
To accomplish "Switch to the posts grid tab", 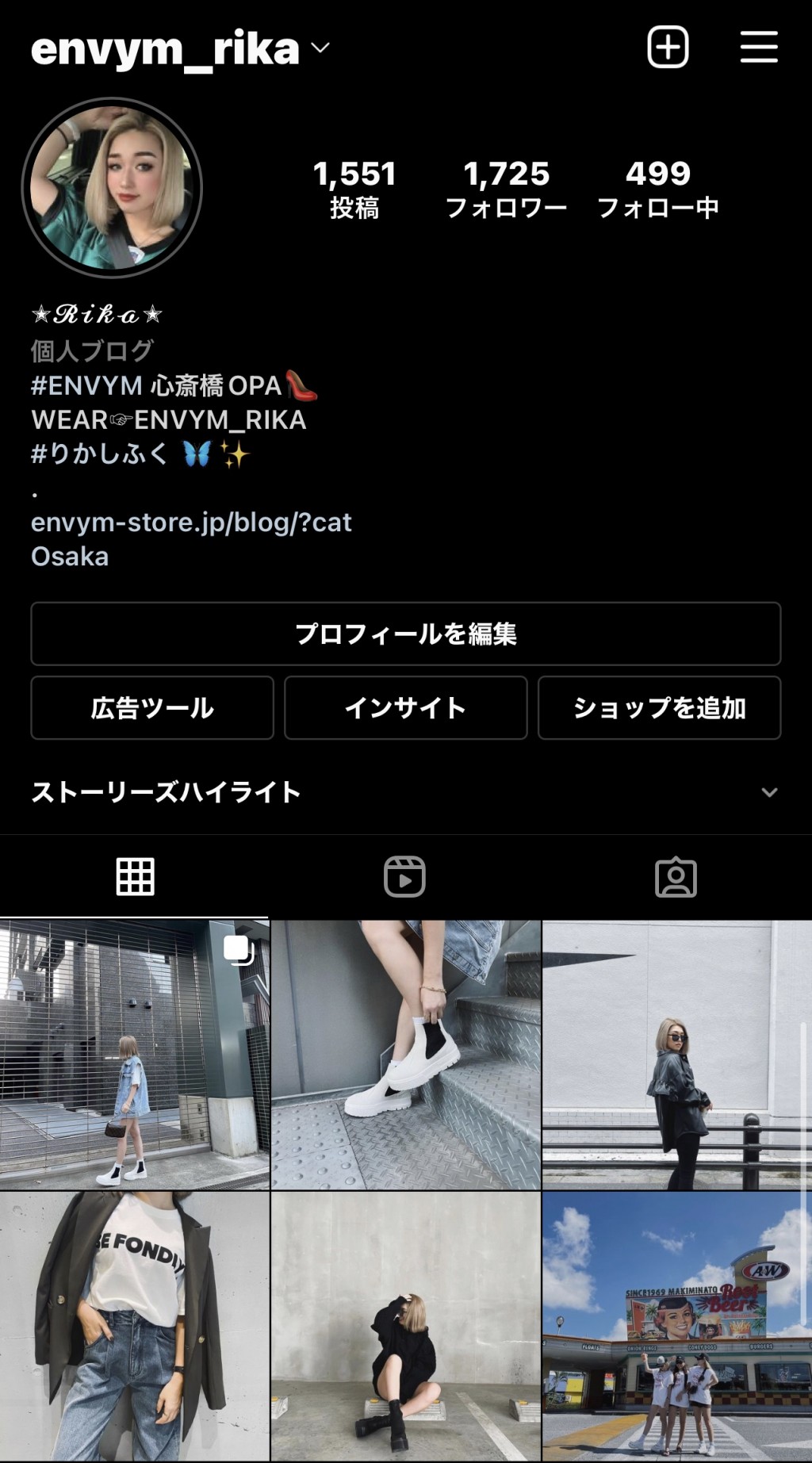I will coord(135,877).
